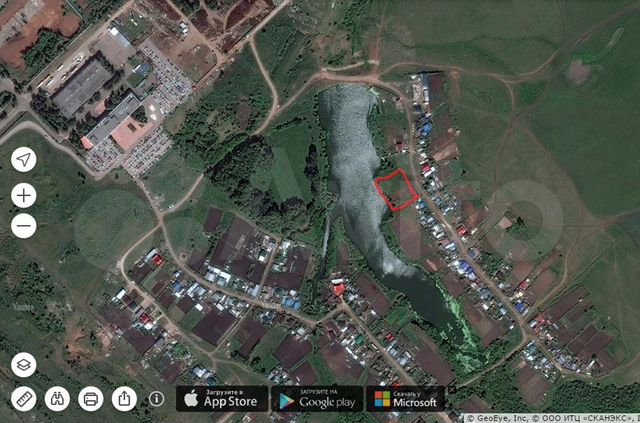This screenshot has height=423, width=640.
Task: Zoom in on the map
Action: click(x=24, y=194)
